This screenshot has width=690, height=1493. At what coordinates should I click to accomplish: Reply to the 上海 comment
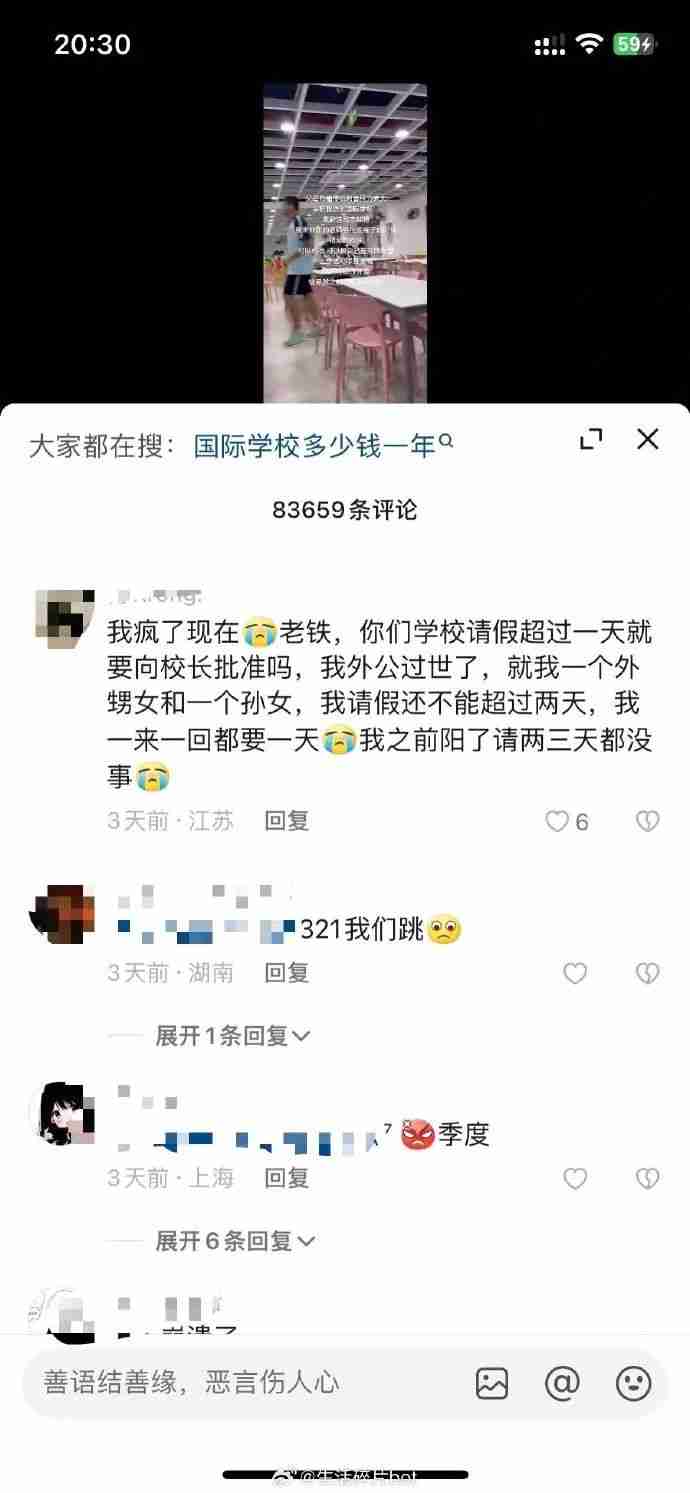[287, 1178]
